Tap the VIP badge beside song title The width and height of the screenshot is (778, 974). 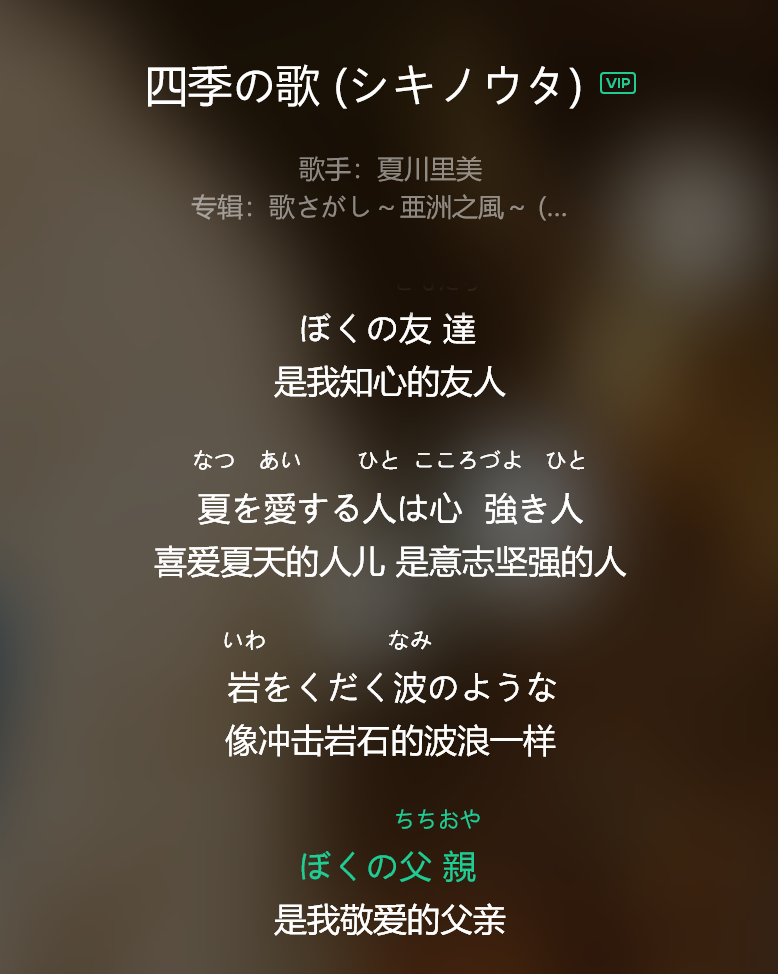(618, 83)
